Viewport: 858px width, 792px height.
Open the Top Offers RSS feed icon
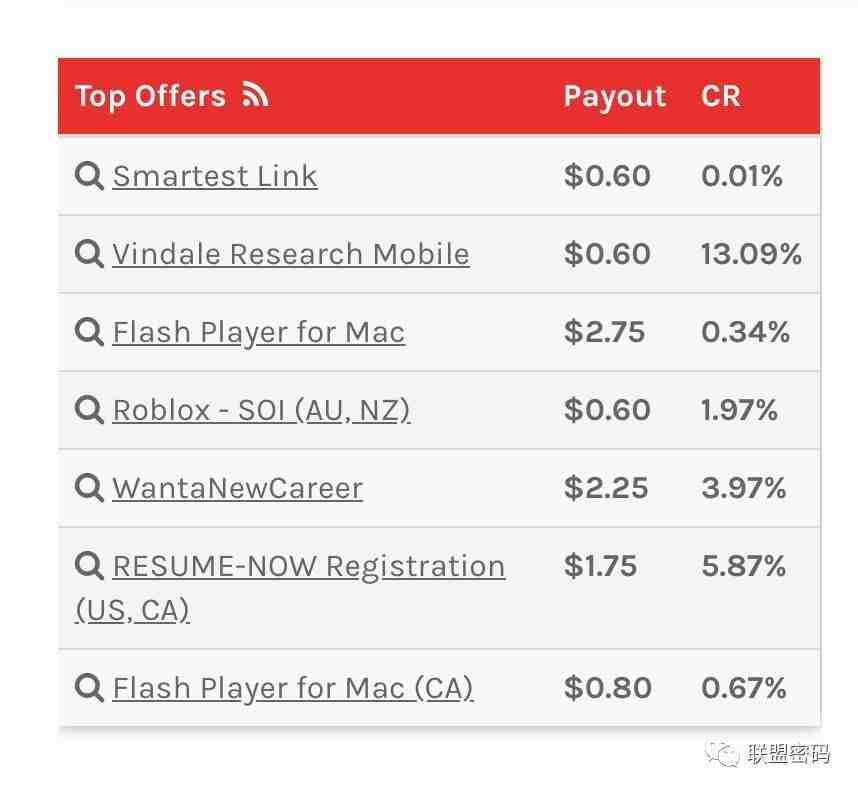pyautogui.click(x=255, y=96)
